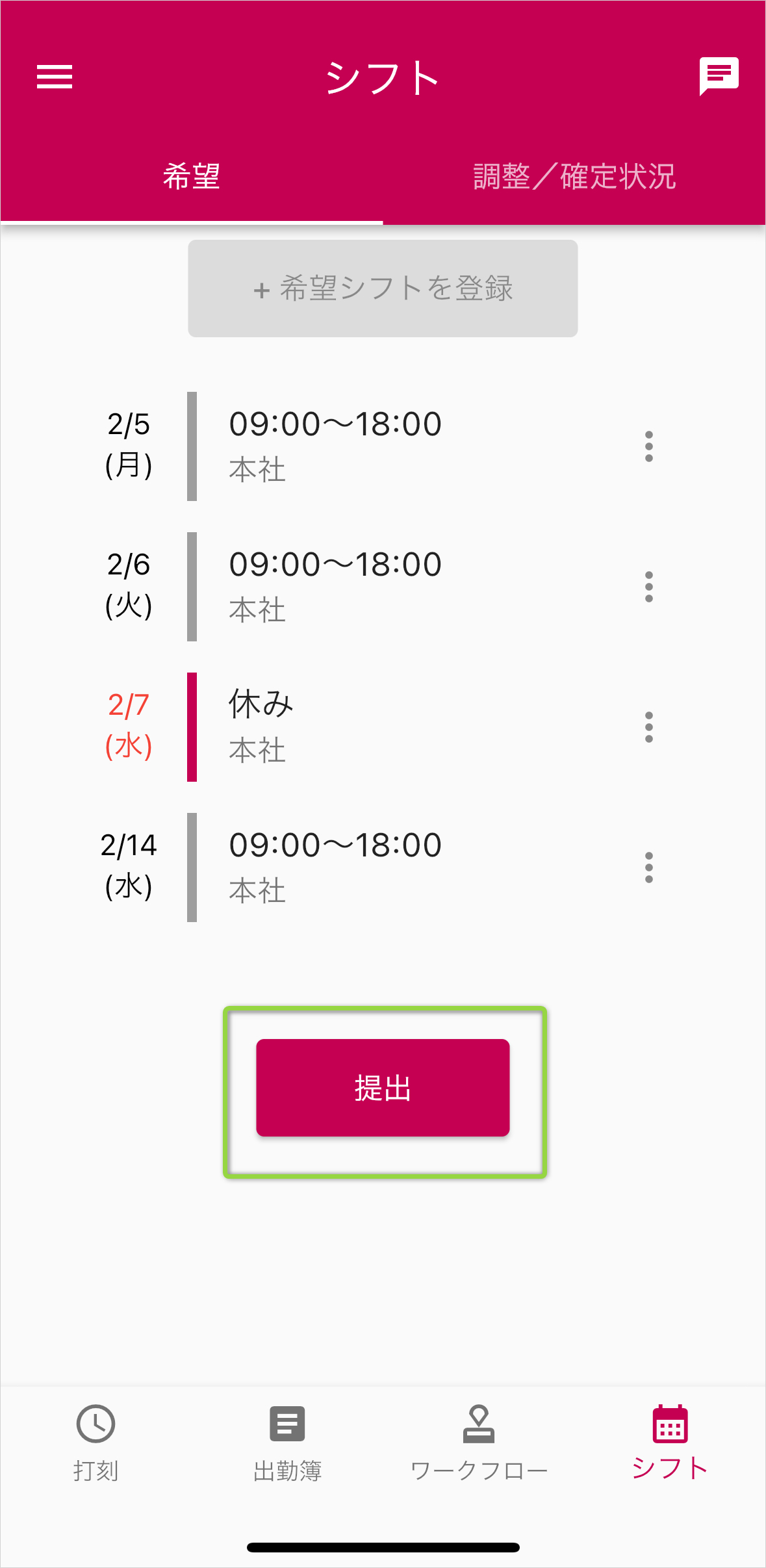Switch to the 調整／確定状況 tab
The width and height of the screenshot is (766, 1568).
[574, 177]
